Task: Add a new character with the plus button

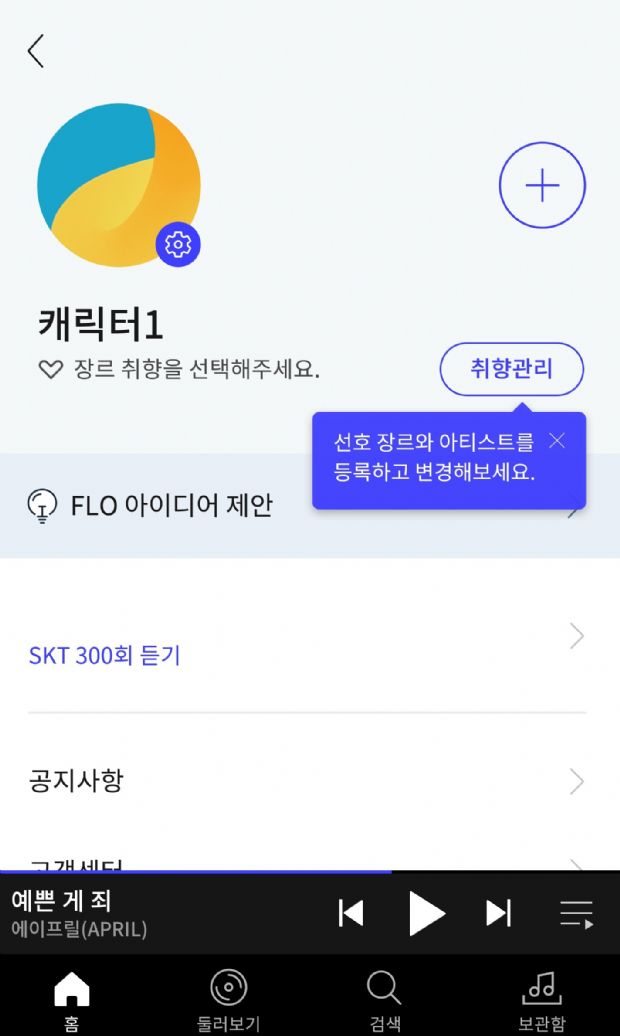Action: click(542, 186)
